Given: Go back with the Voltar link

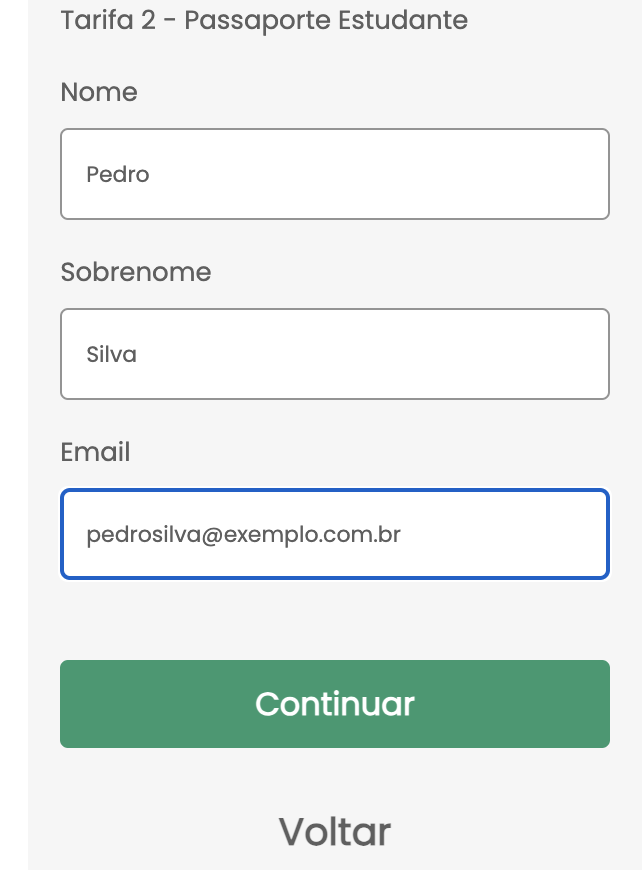Looking at the screenshot, I should pyautogui.click(x=334, y=831).
